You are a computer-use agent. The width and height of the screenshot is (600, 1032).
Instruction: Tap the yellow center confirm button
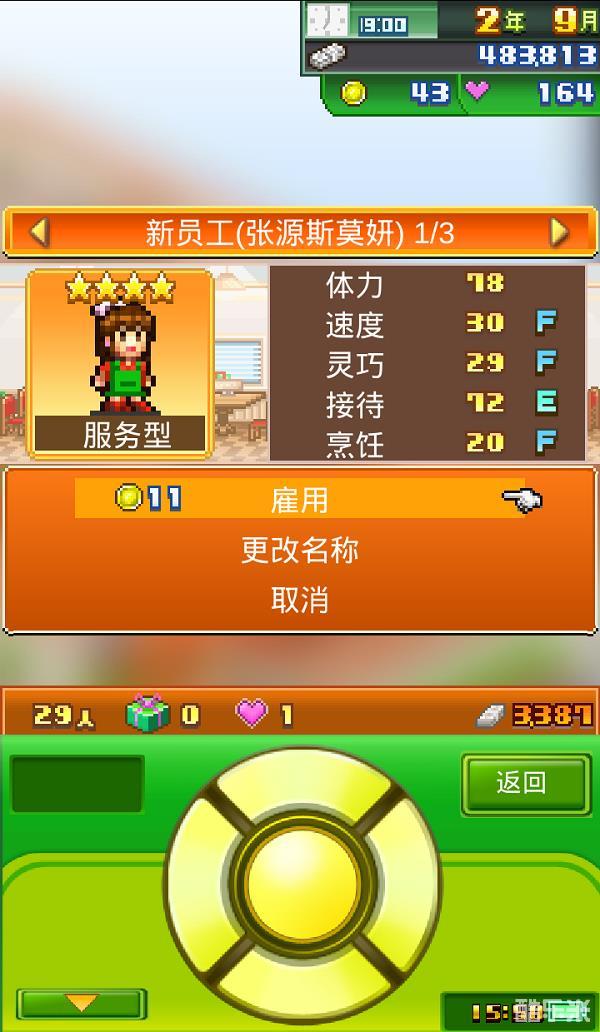(x=301, y=879)
